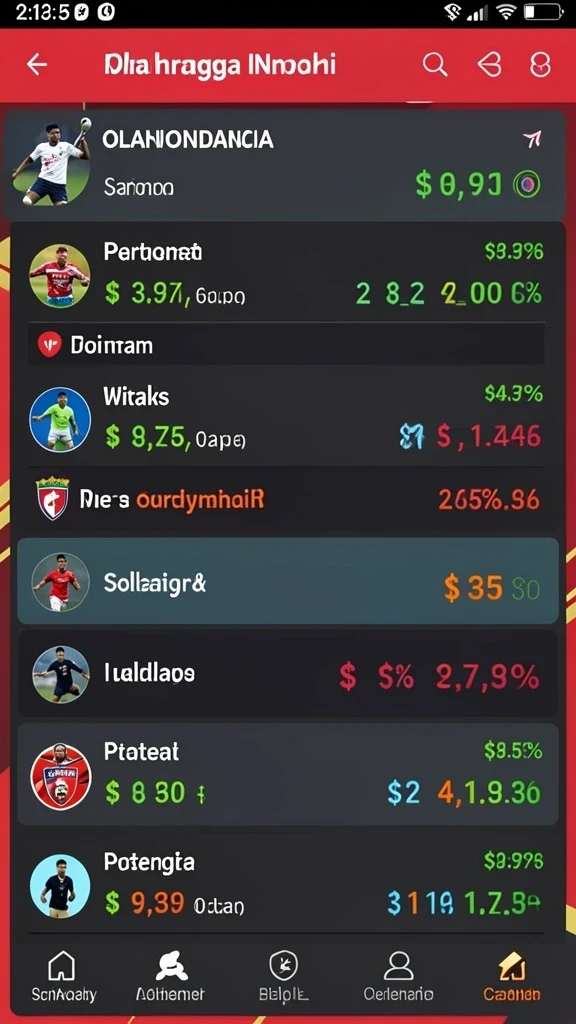576x1024 pixels.
Task: Open search from the top bar
Action: pyautogui.click(x=434, y=65)
